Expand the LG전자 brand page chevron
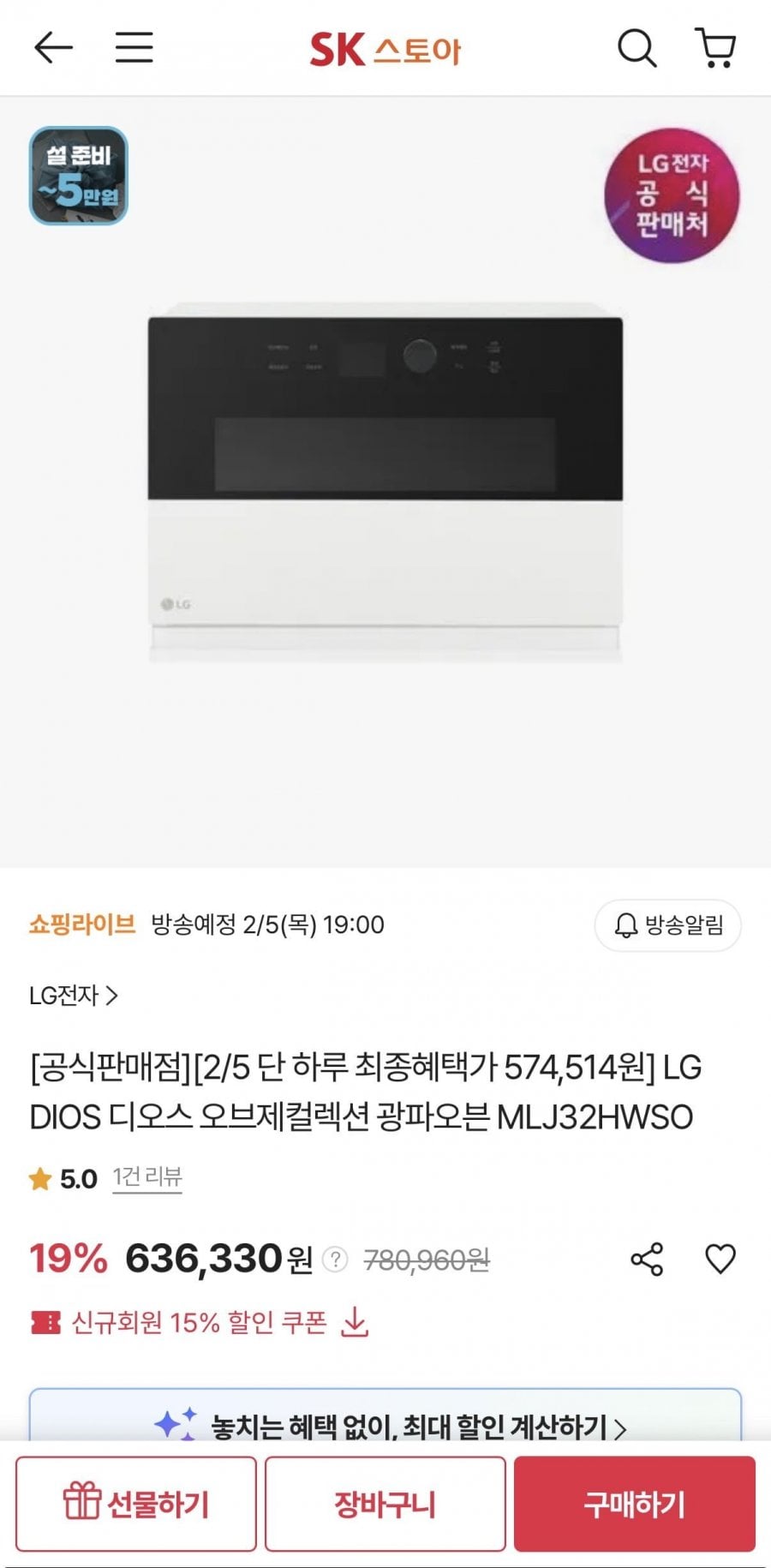The height and width of the screenshot is (1568, 771). click(112, 995)
